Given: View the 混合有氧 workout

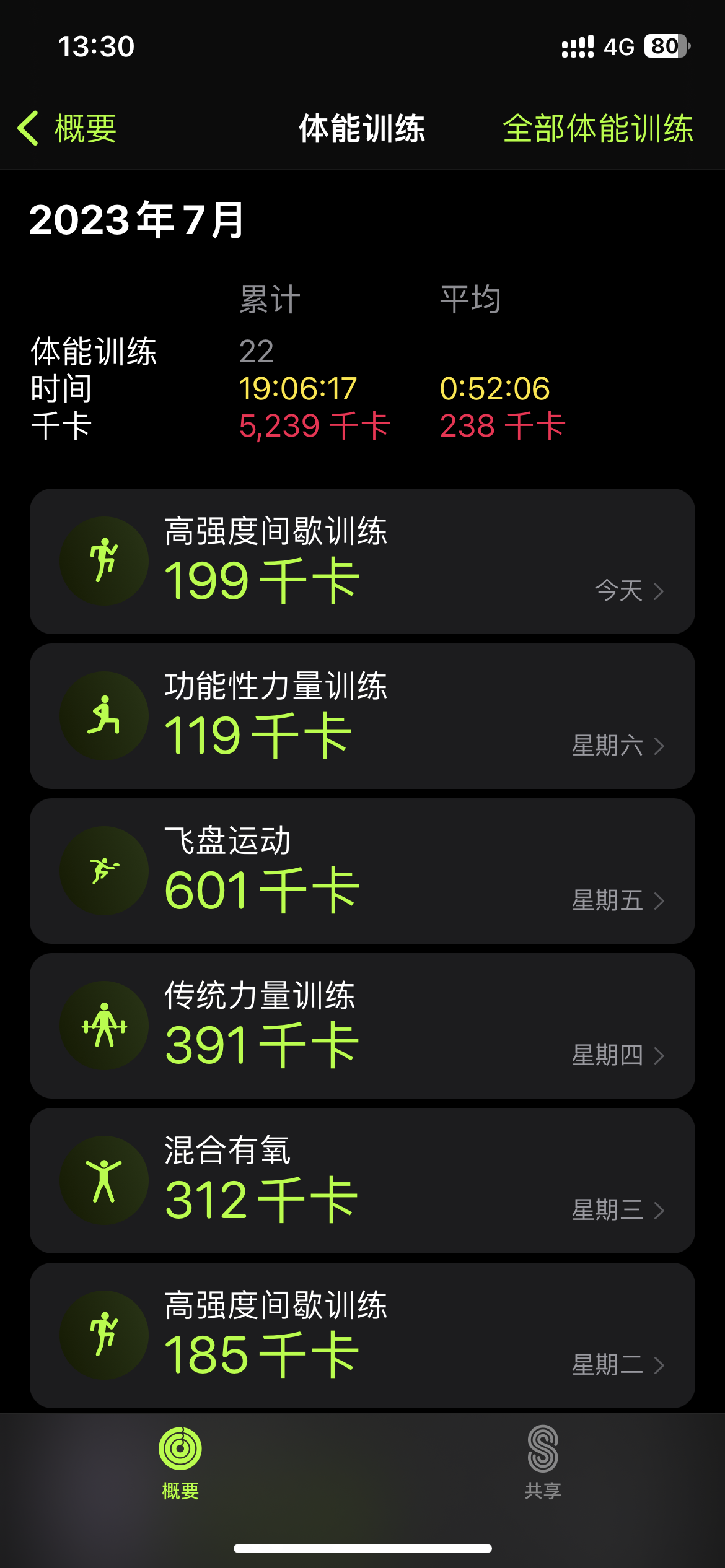Looking at the screenshot, I should [362, 1180].
